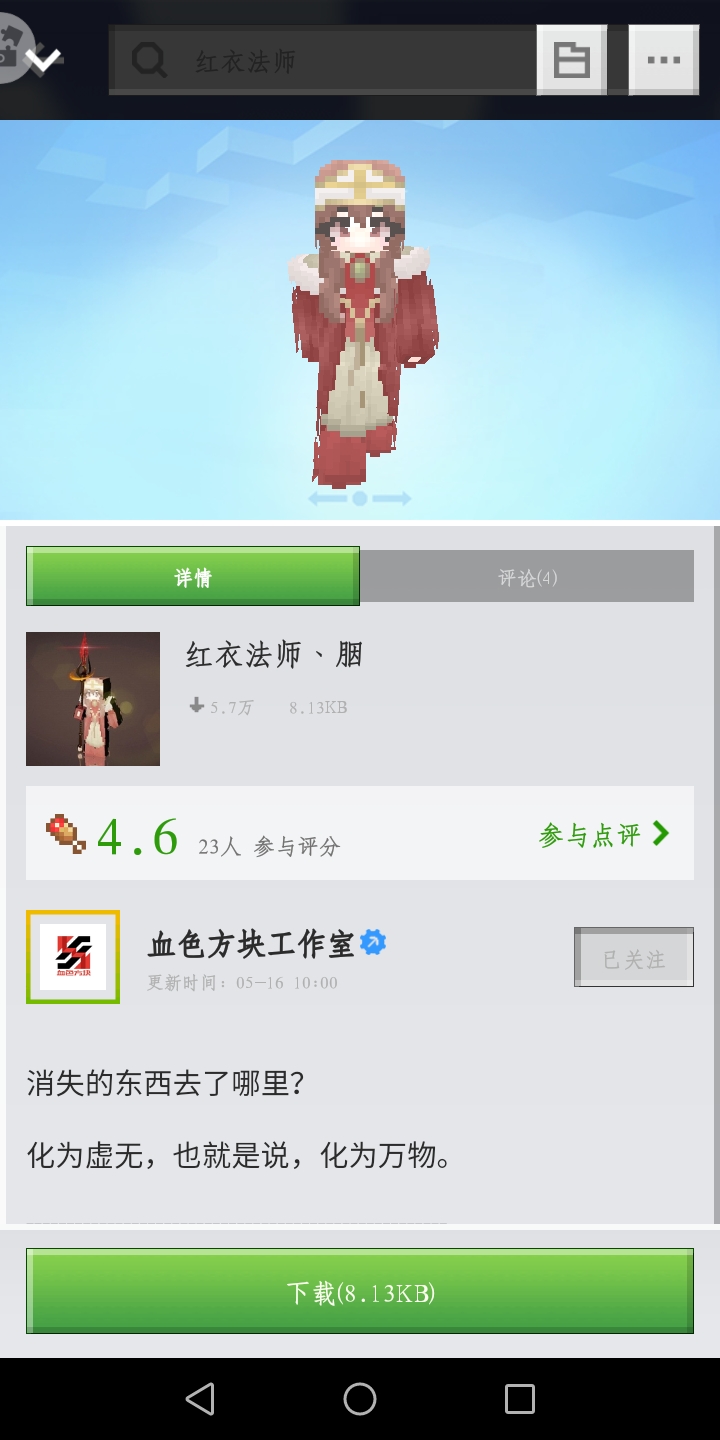Collapse the page with the down chevron
Viewport: 720px width, 1440px height.
pos(43,58)
